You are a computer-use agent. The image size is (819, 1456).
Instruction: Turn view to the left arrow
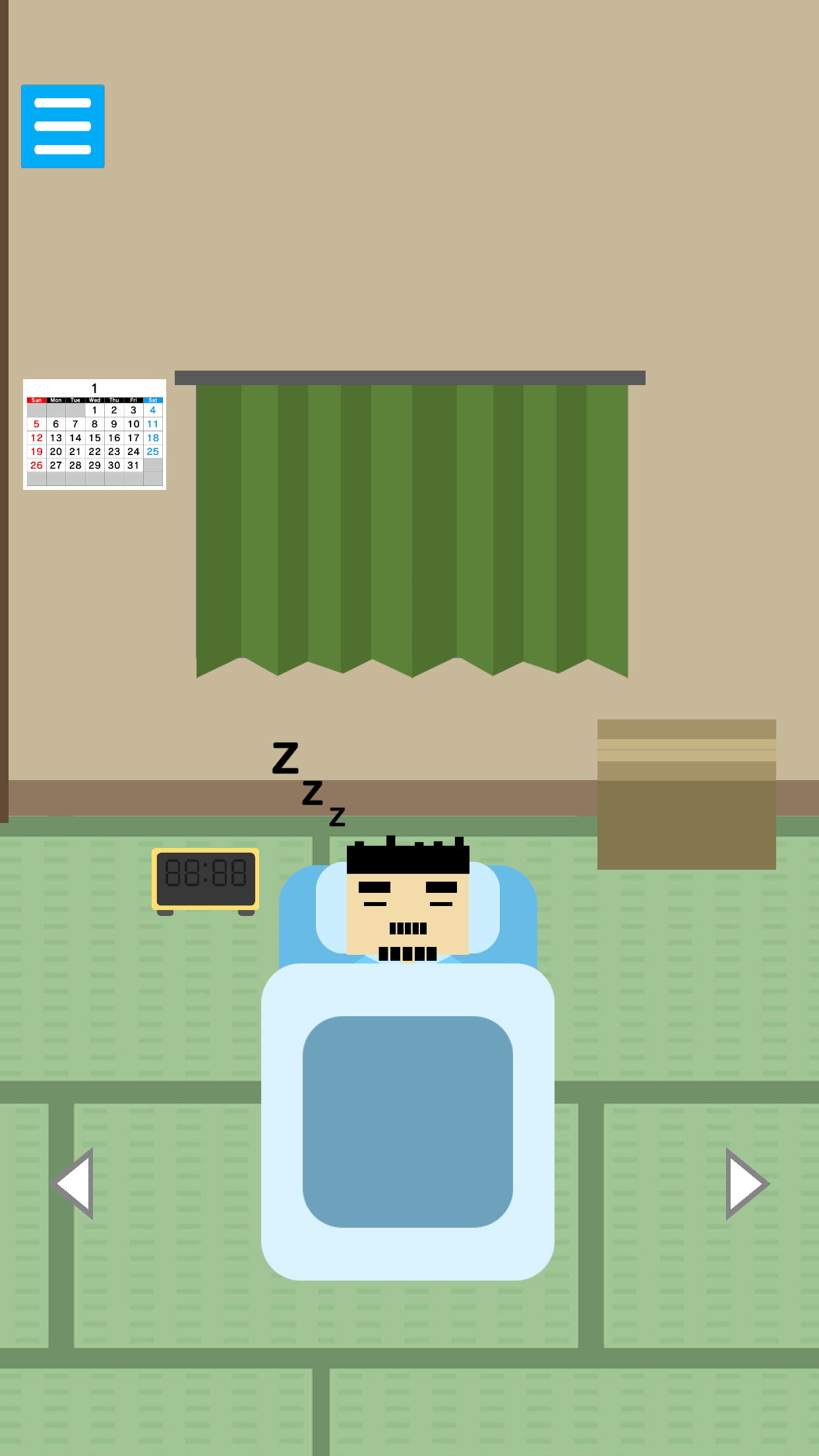73,1183
